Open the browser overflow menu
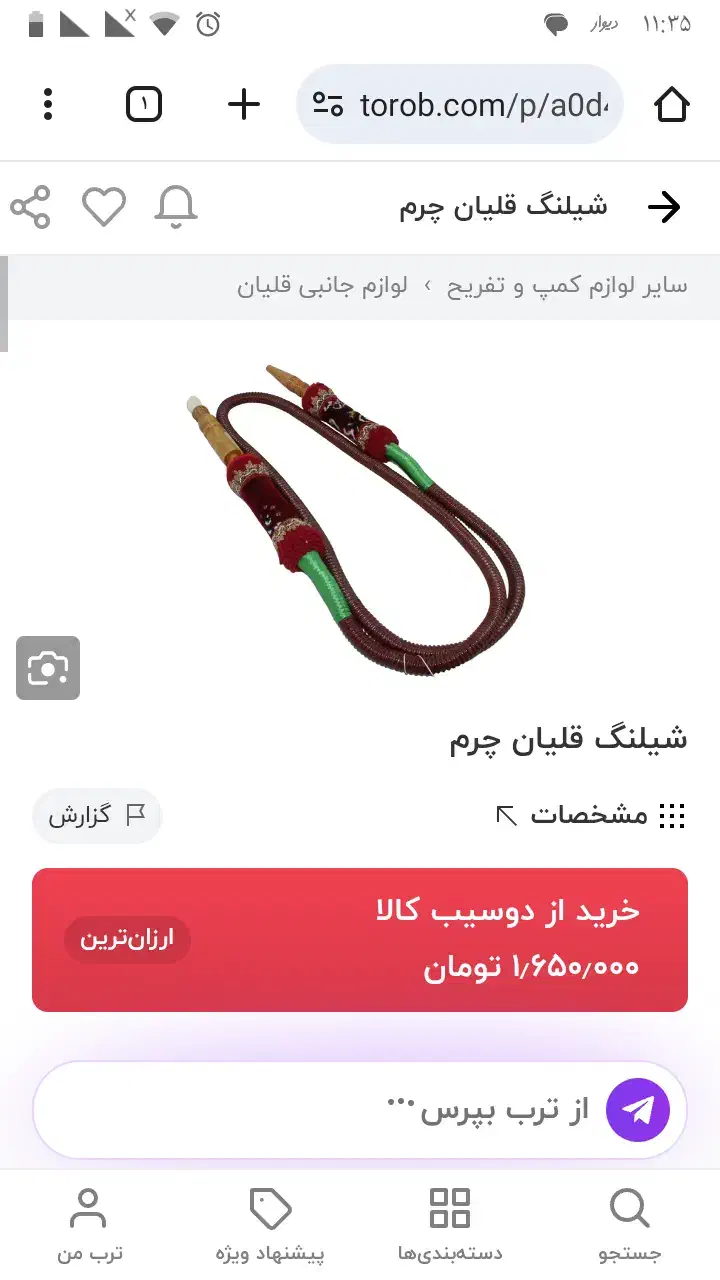 (x=47, y=104)
